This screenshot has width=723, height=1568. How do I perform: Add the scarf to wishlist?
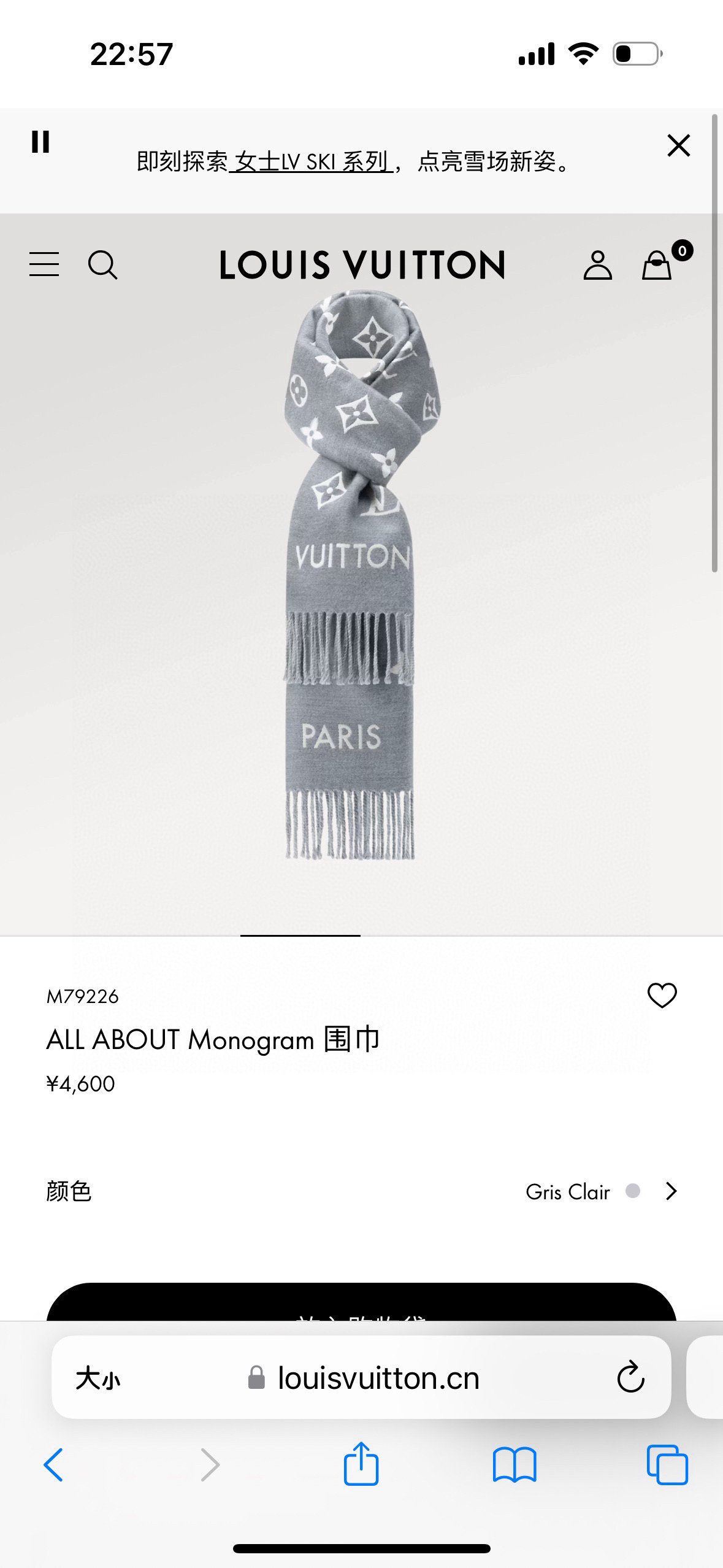[x=662, y=995]
